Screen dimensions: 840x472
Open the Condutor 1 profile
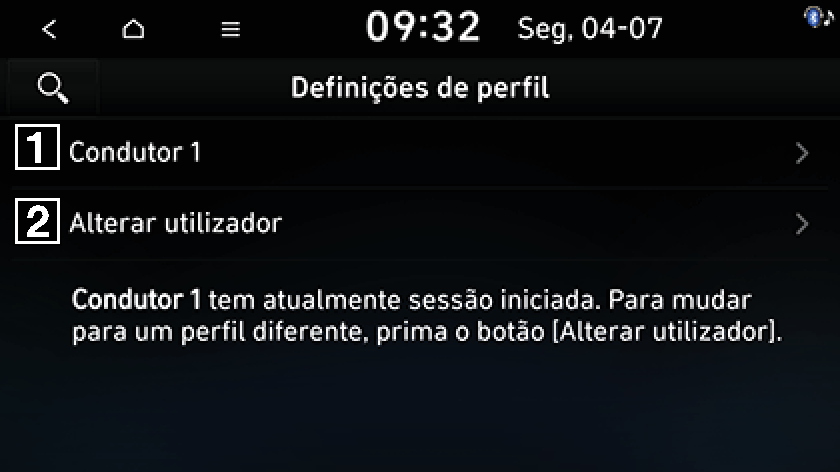pos(420,153)
